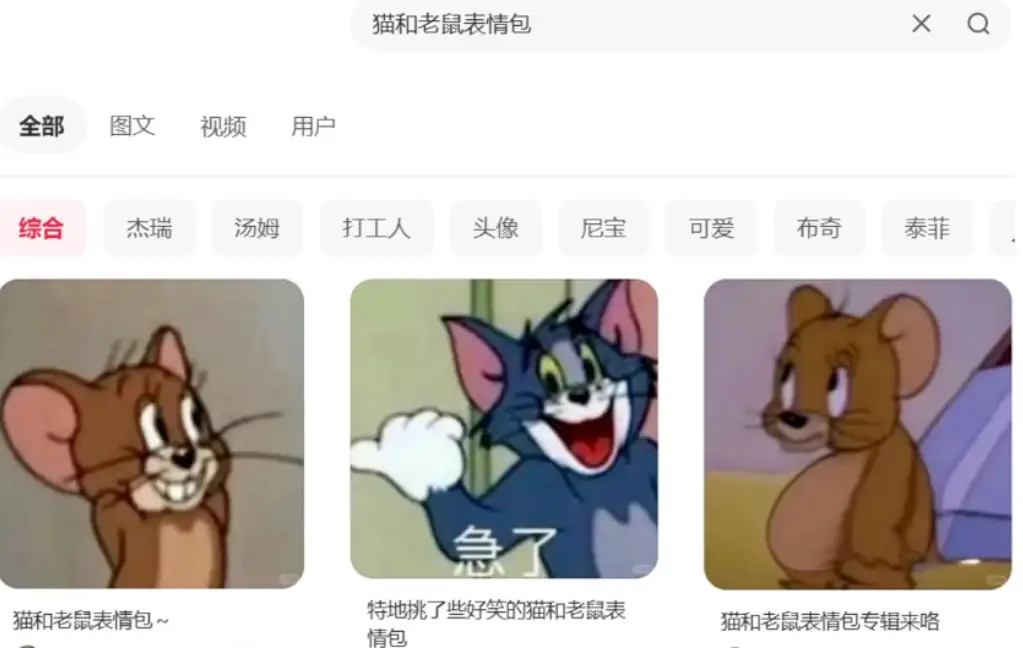Clear the search text with the X icon

click(x=921, y=24)
